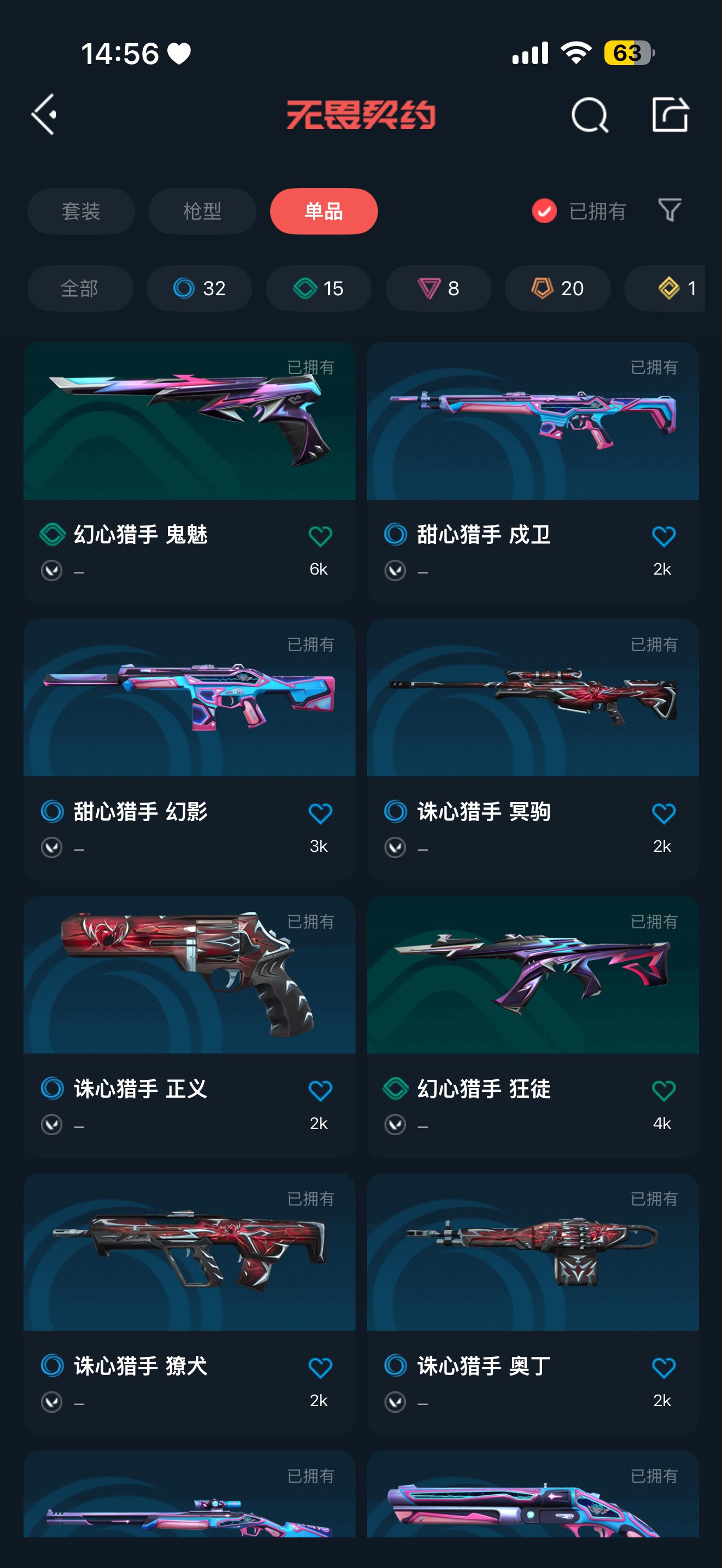
Task: Filter by orange tier with 20 items
Action: [x=557, y=288]
